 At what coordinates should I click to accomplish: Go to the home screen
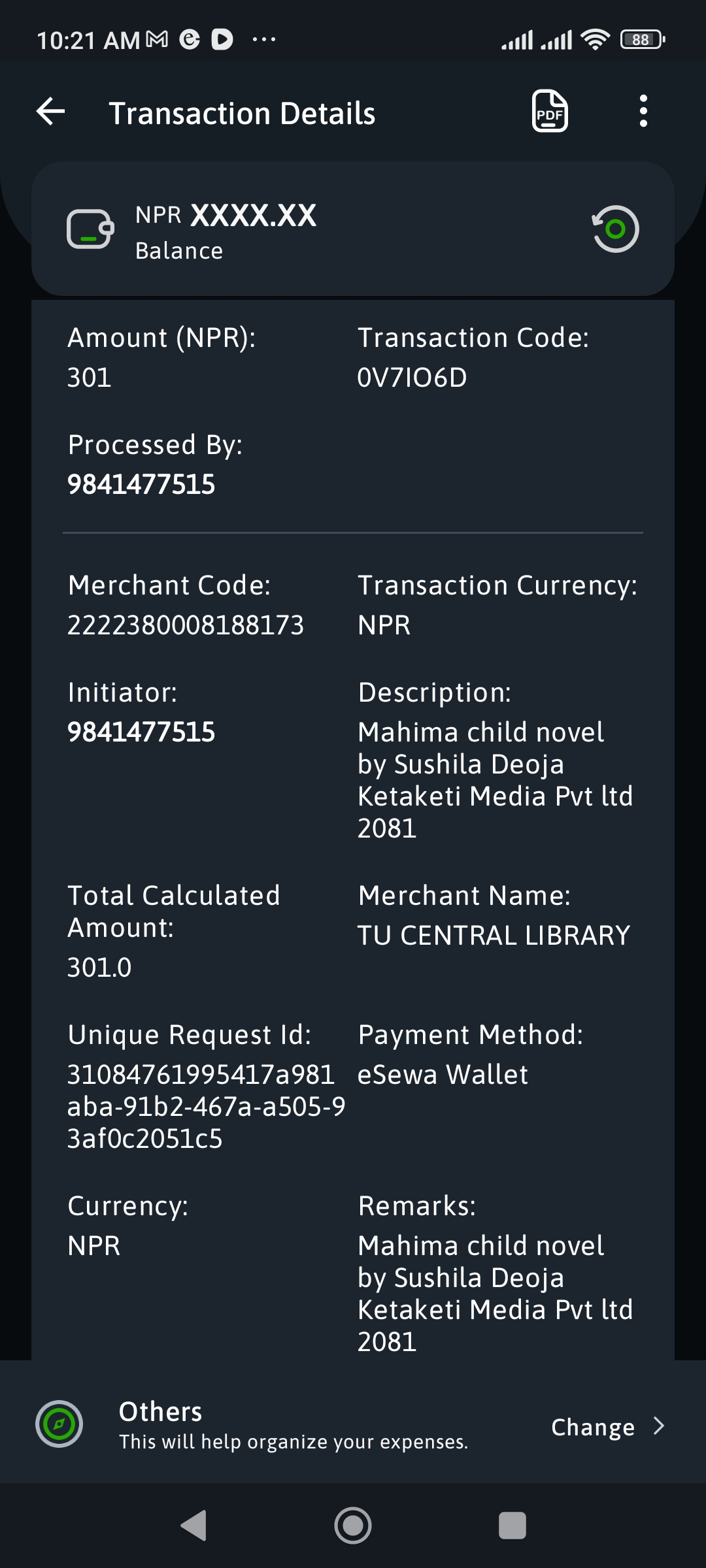pos(353,1526)
